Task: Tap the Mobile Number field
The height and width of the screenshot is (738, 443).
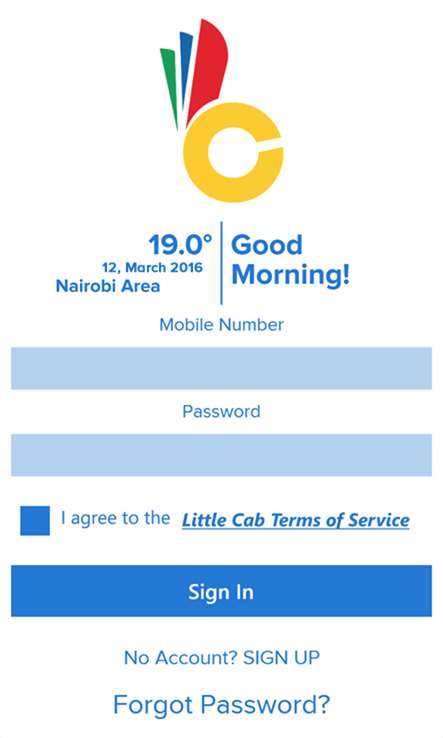Action: (221, 368)
